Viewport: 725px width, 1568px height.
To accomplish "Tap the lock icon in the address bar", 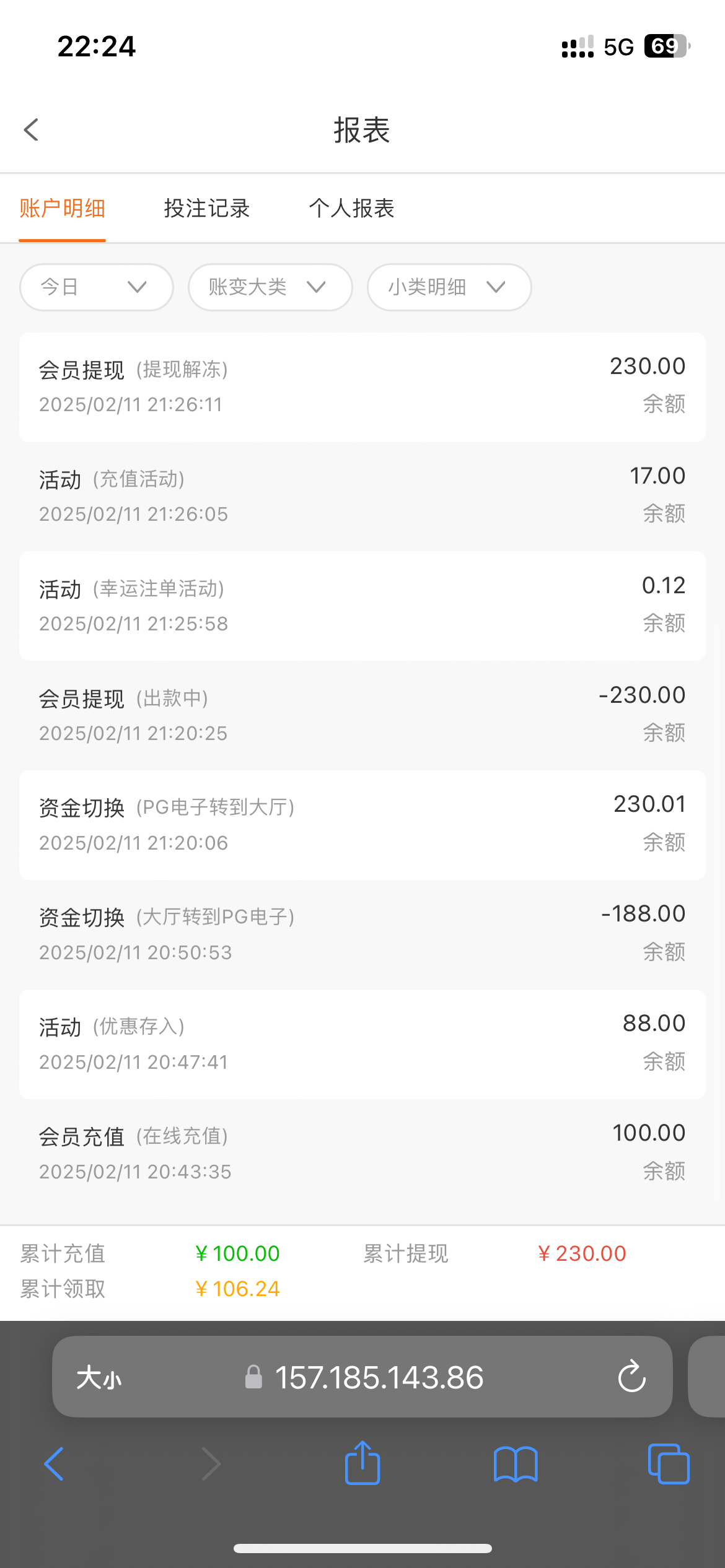I will (254, 1378).
